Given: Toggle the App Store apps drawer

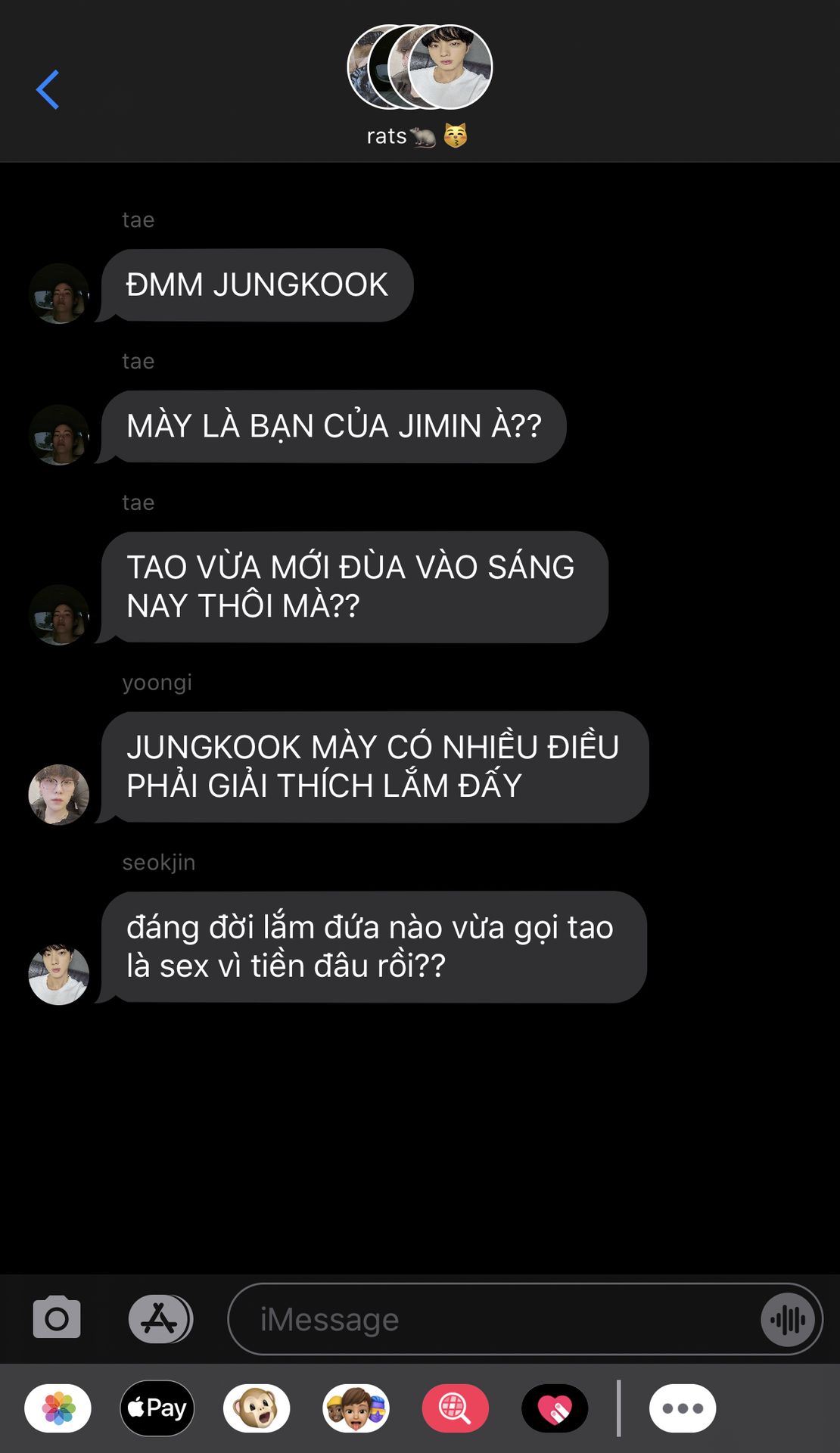Looking at the screenshot, I should [160, 1319].
